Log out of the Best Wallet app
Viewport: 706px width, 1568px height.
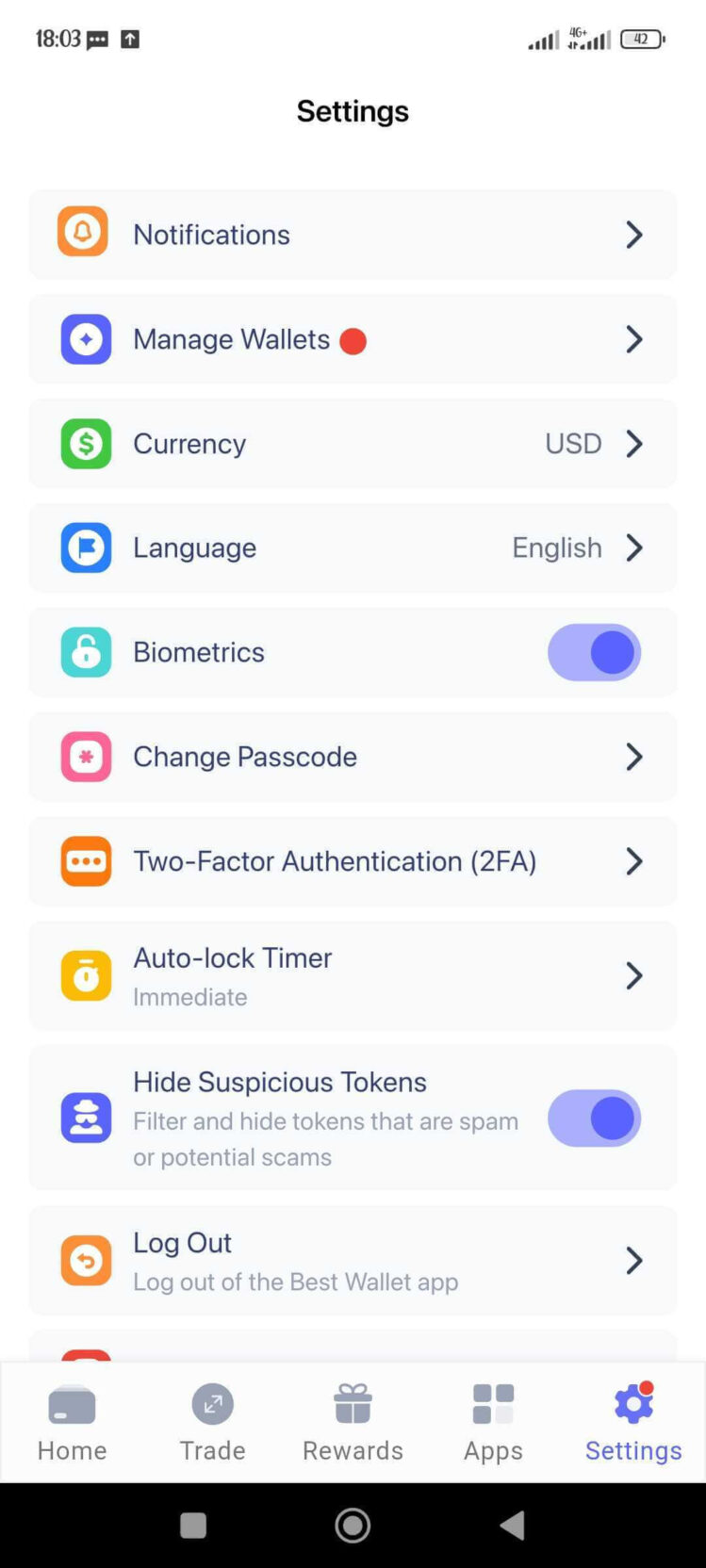(352, 1260)
